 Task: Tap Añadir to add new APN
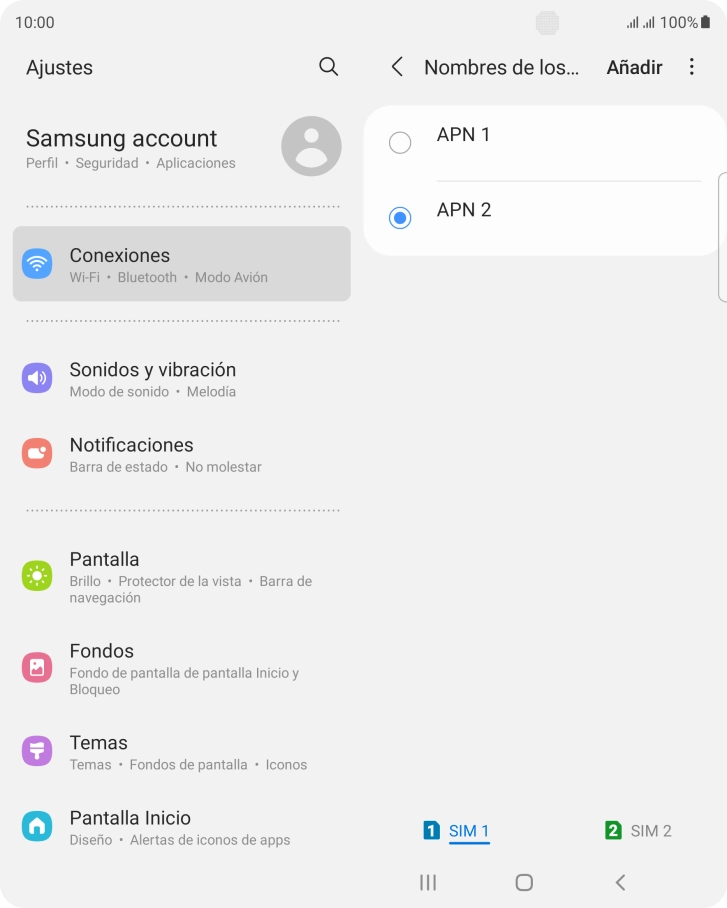point(634,67)
